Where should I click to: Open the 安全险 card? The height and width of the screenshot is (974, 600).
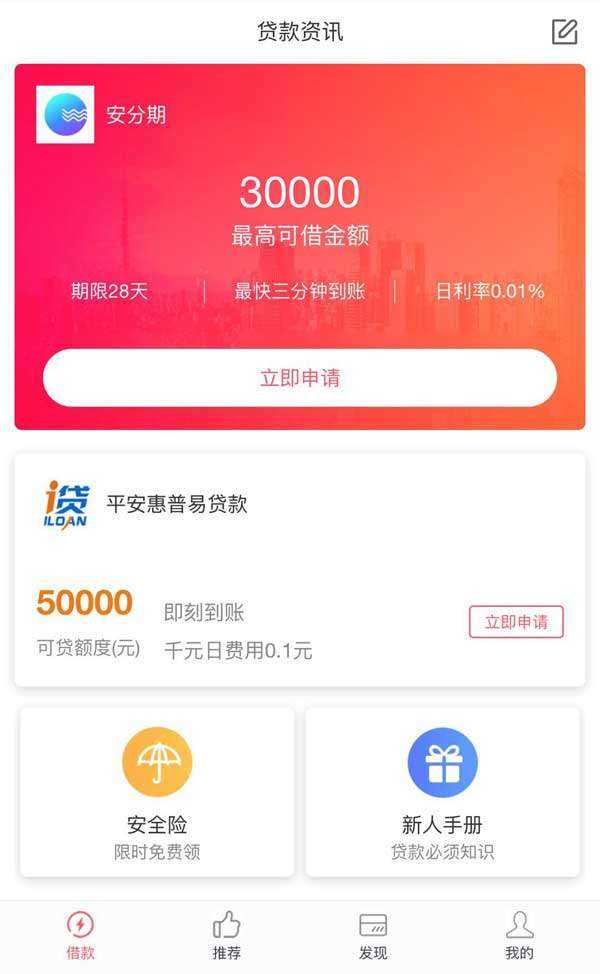tap(157, 792)
